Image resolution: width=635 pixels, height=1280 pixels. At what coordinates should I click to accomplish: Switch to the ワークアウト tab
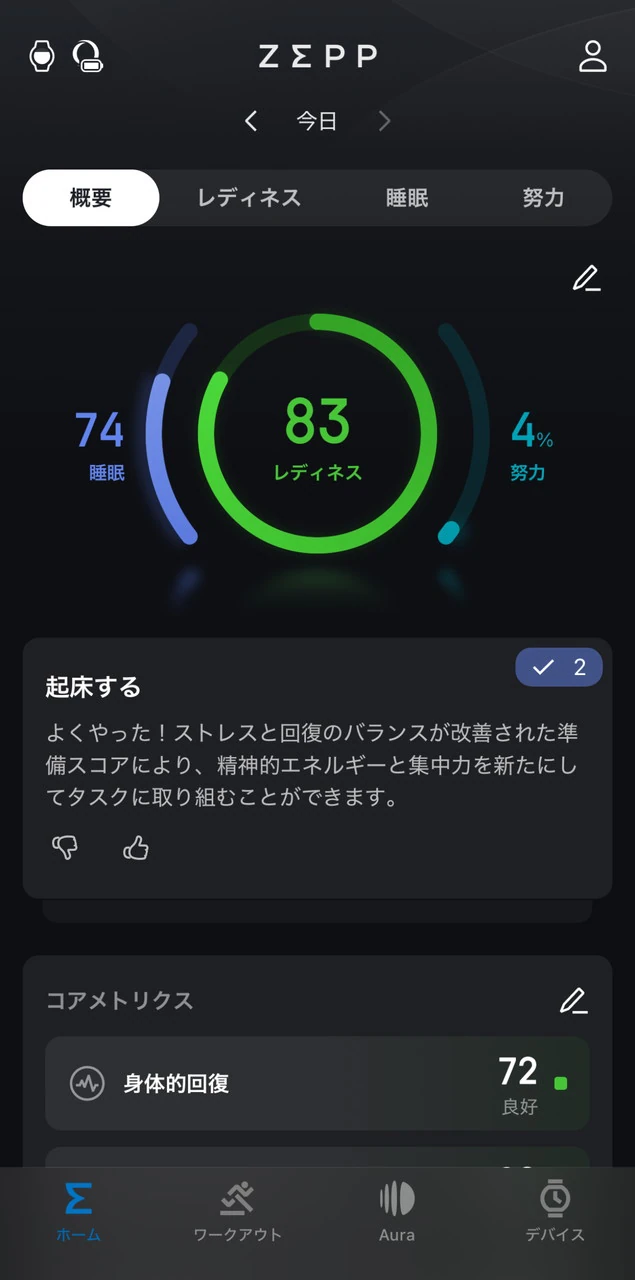tap(237, 1211)
